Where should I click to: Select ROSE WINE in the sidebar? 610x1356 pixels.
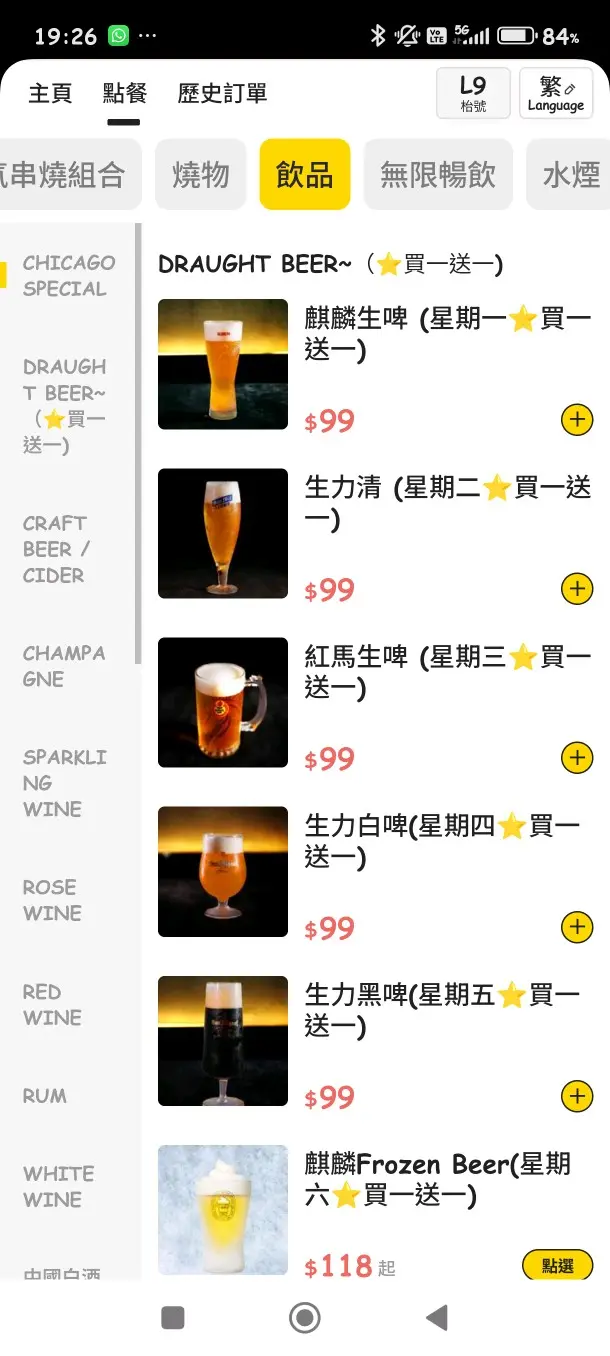[x=52, y=900]
